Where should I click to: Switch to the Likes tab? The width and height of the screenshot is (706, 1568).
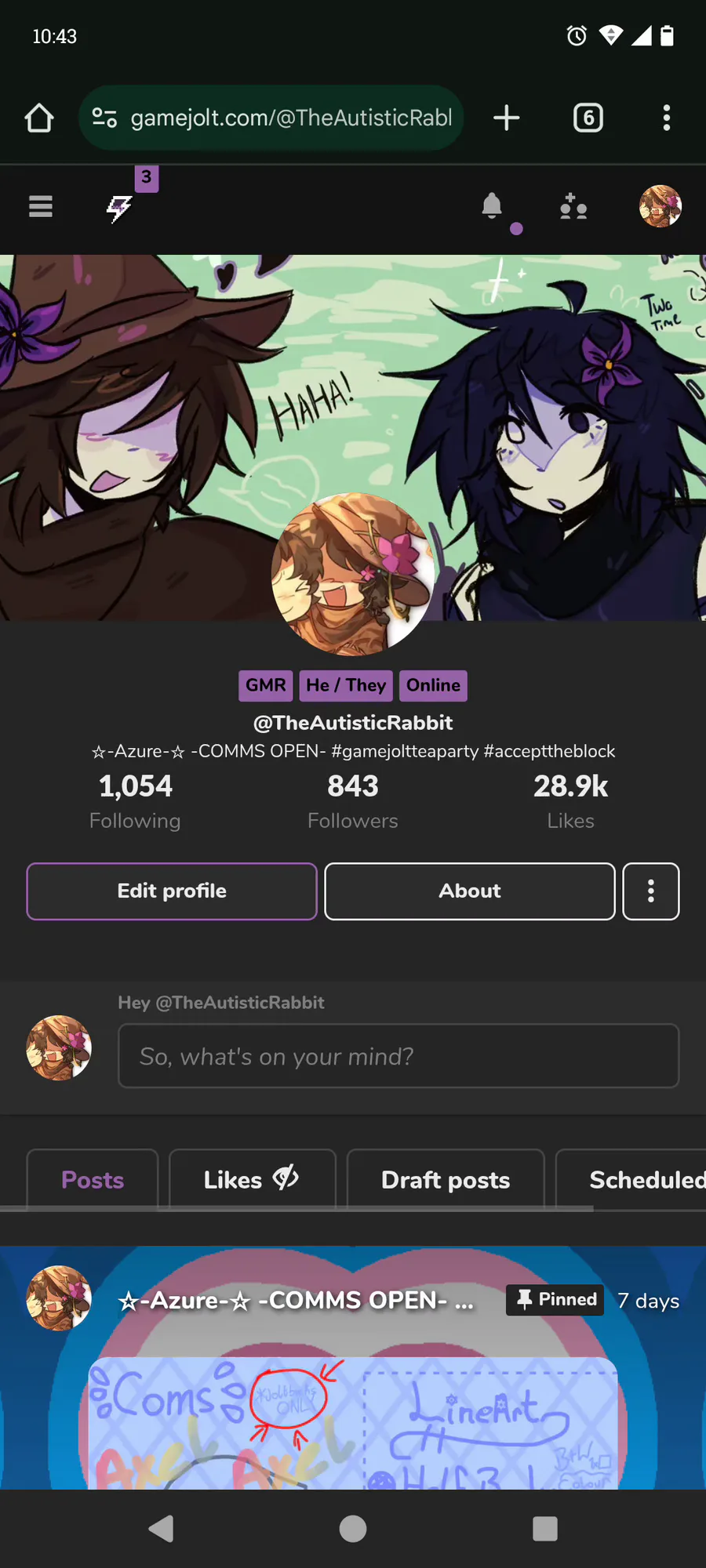pyautogui.click(x=252, y=1180)
